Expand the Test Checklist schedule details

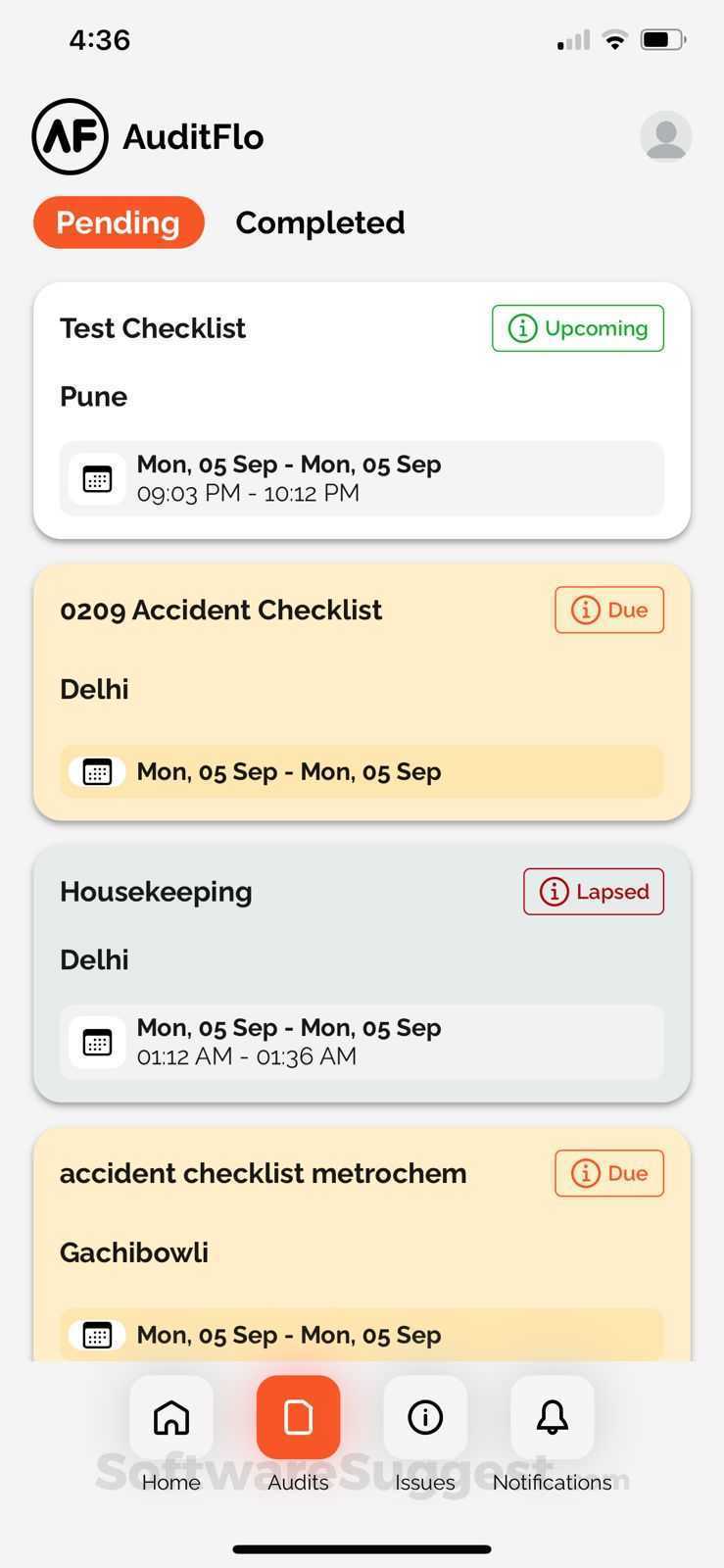[x=362, y=478]
